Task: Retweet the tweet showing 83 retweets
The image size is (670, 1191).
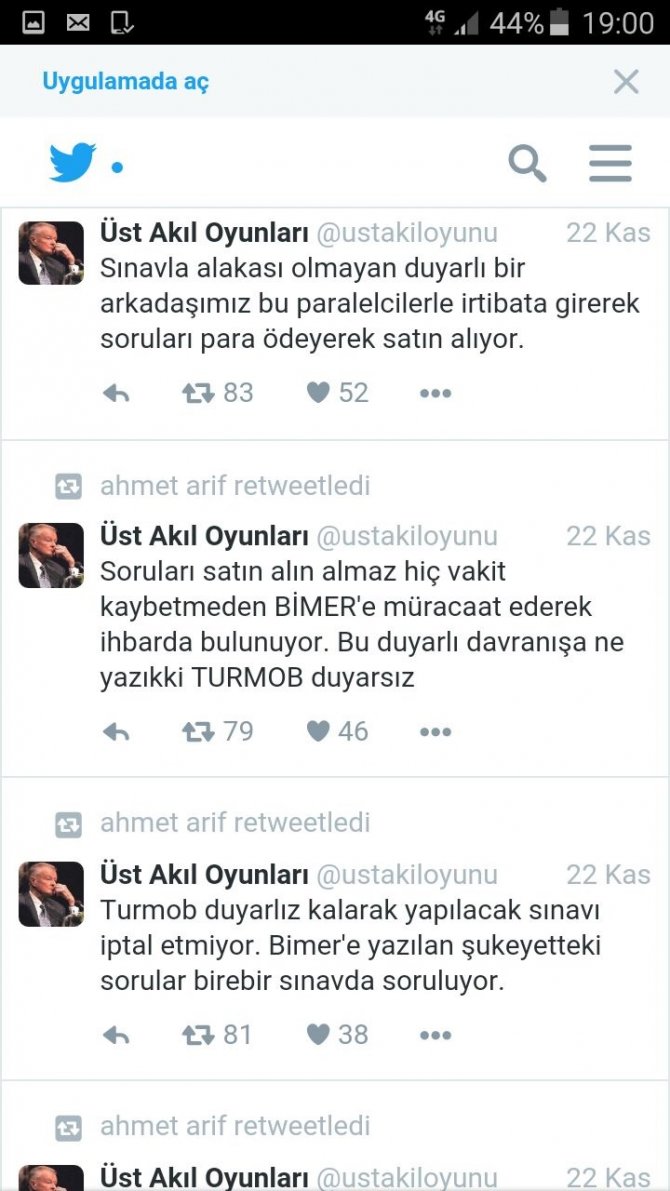Action: (x=198, y=393)
